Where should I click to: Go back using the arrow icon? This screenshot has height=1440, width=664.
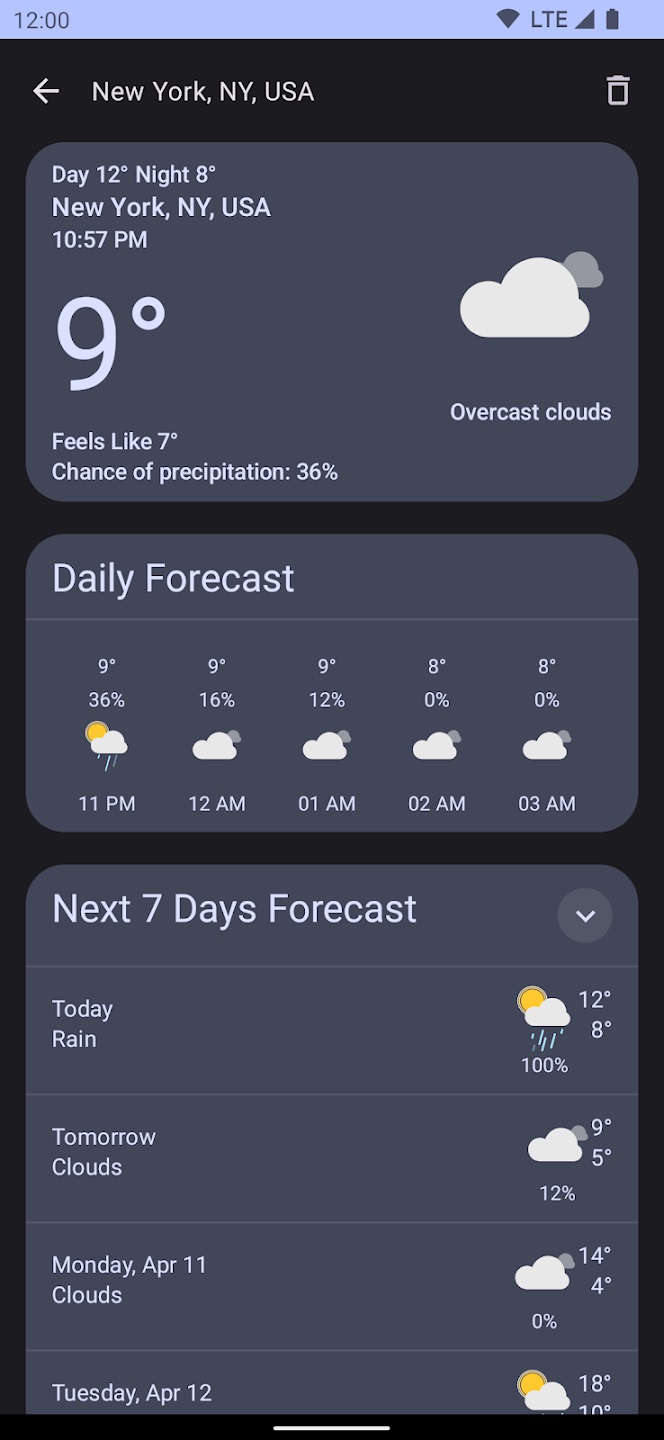[x=46, y=92]
